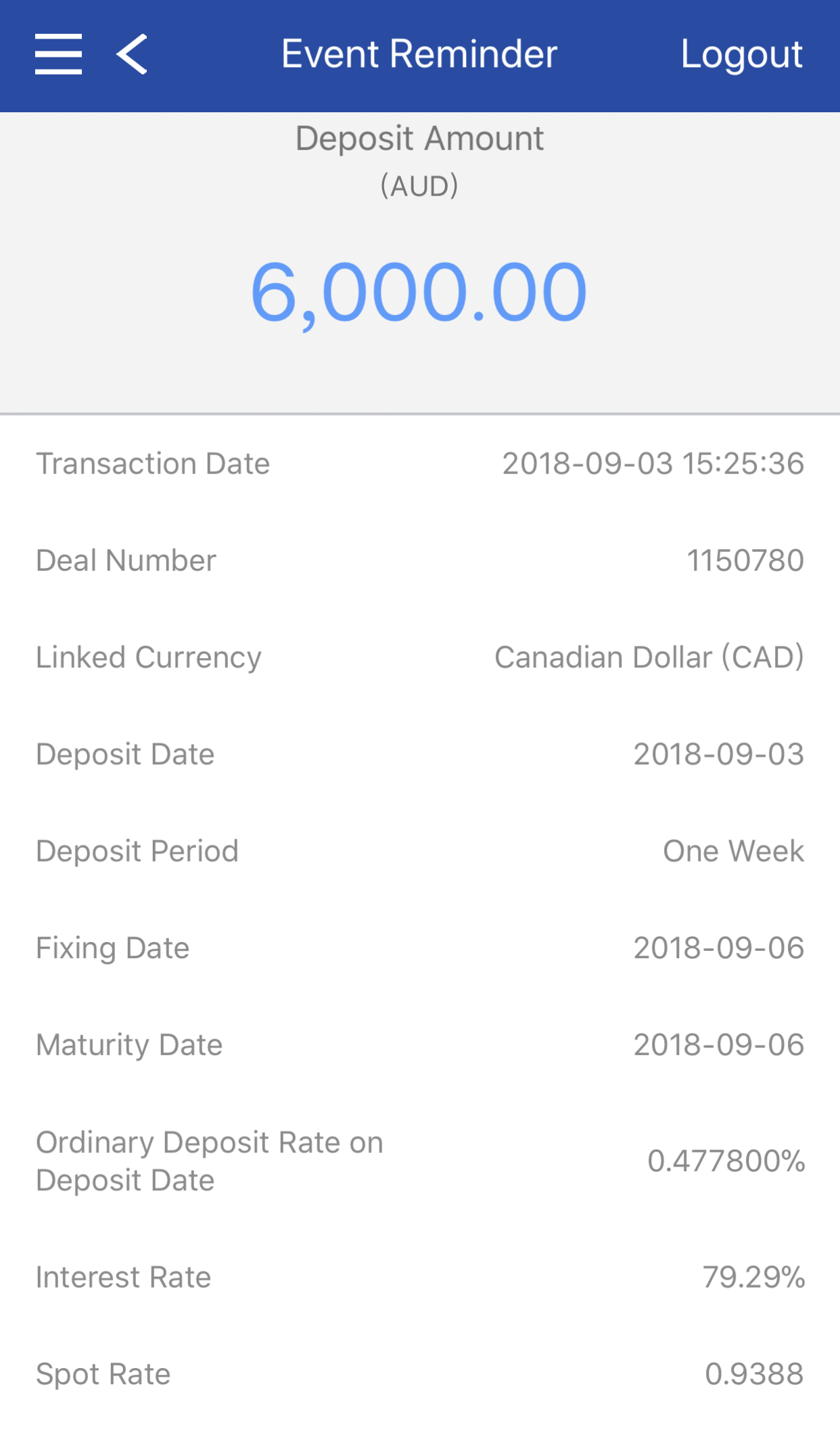This screenshot has height=1454, width=840.
Task: Go back using the arrow icon
Action: 132,54
